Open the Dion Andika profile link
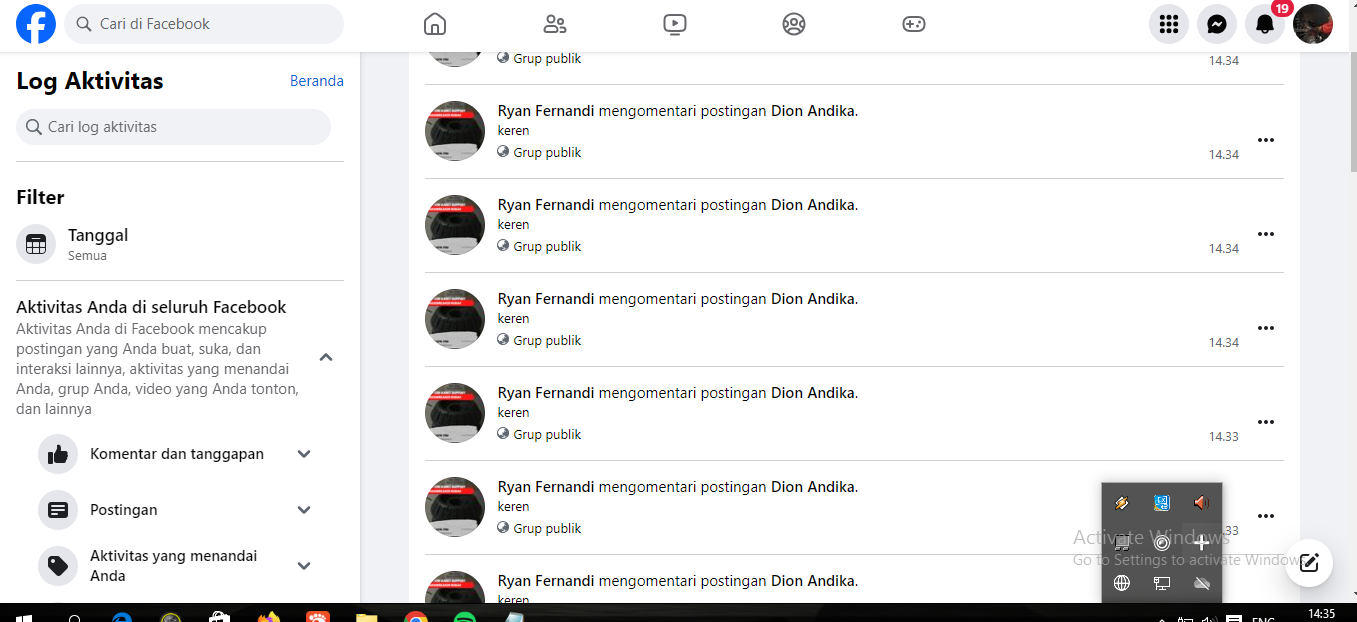1357x622 pixels. (x=813, y=111)
